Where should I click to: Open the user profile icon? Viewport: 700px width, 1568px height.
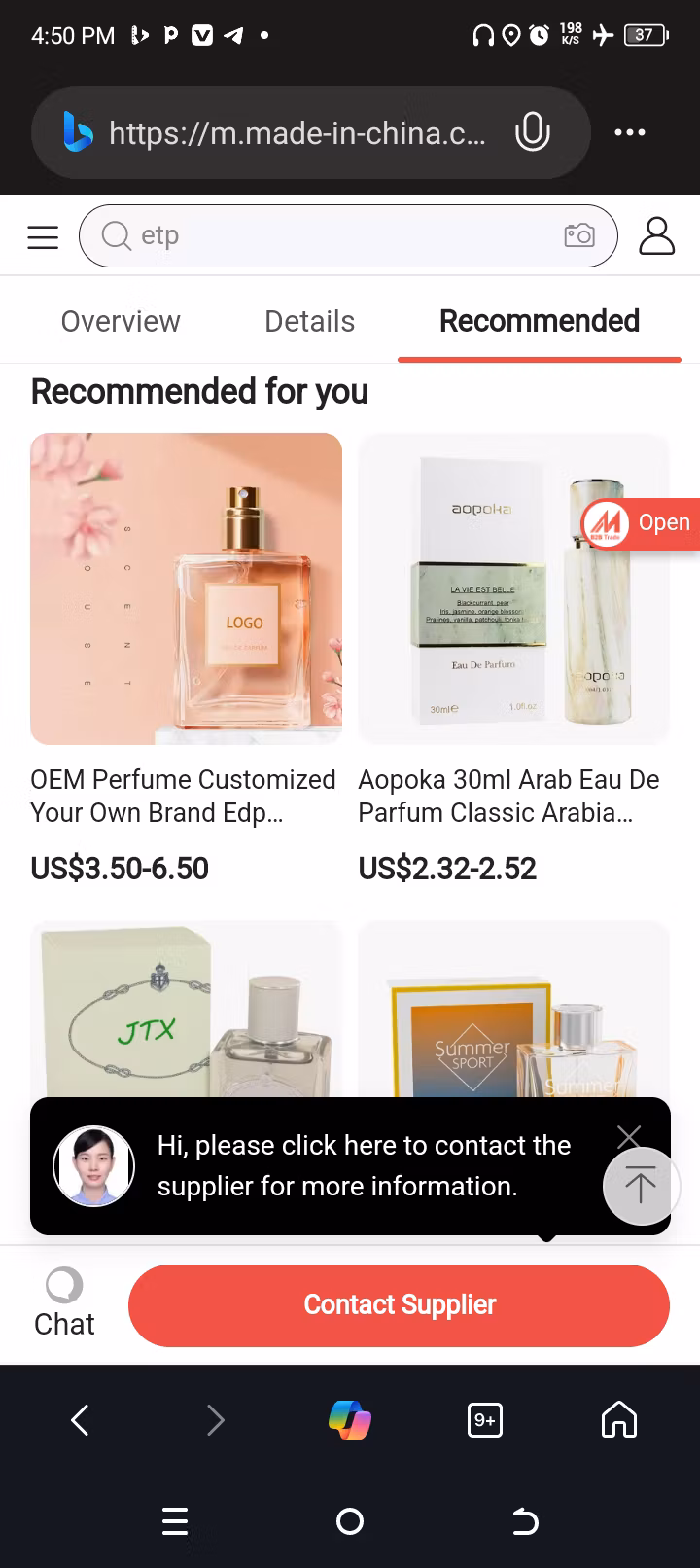657,235
